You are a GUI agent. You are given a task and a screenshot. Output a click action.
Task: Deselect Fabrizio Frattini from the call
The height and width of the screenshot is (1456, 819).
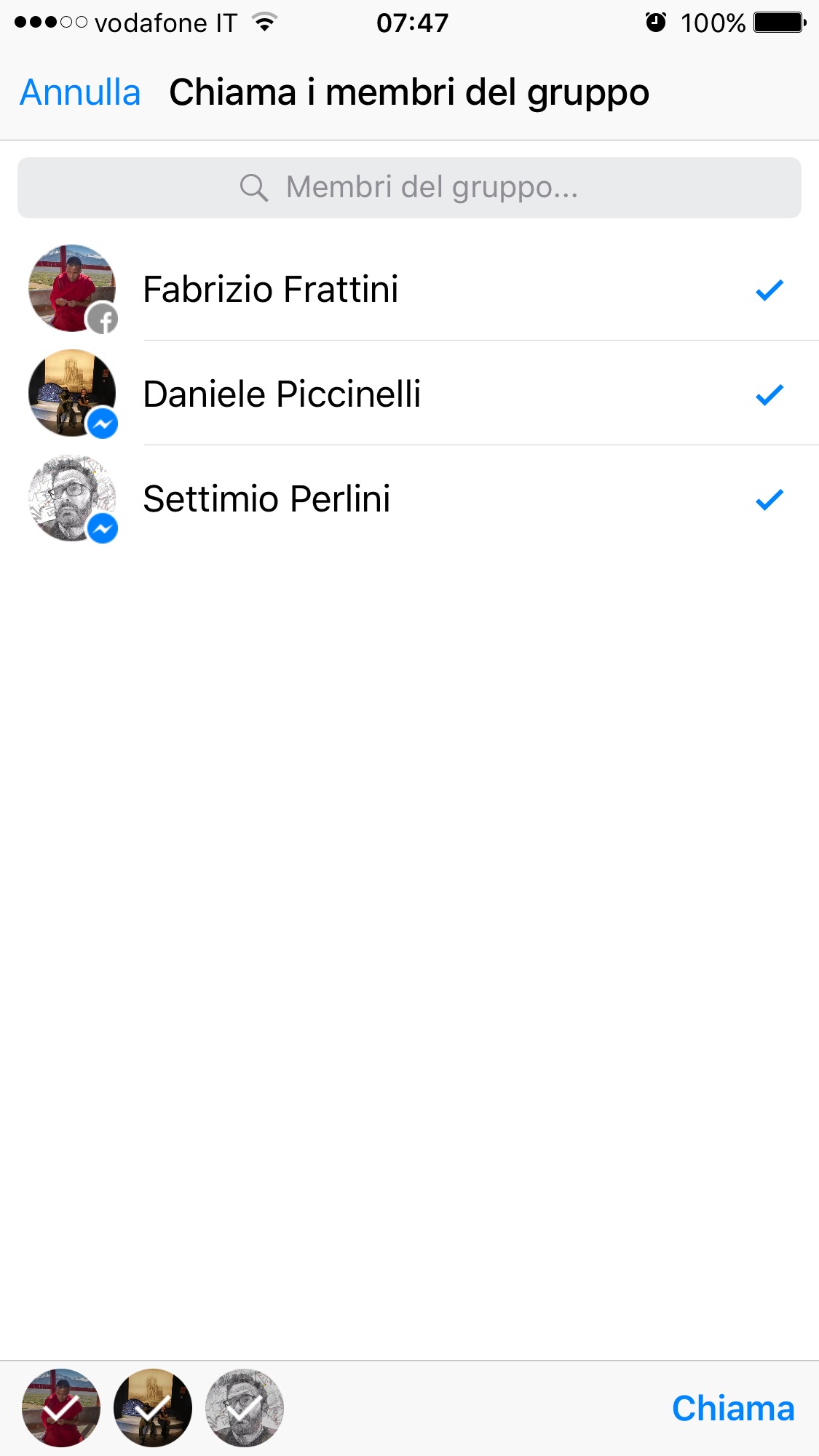[x=769, y=290]
